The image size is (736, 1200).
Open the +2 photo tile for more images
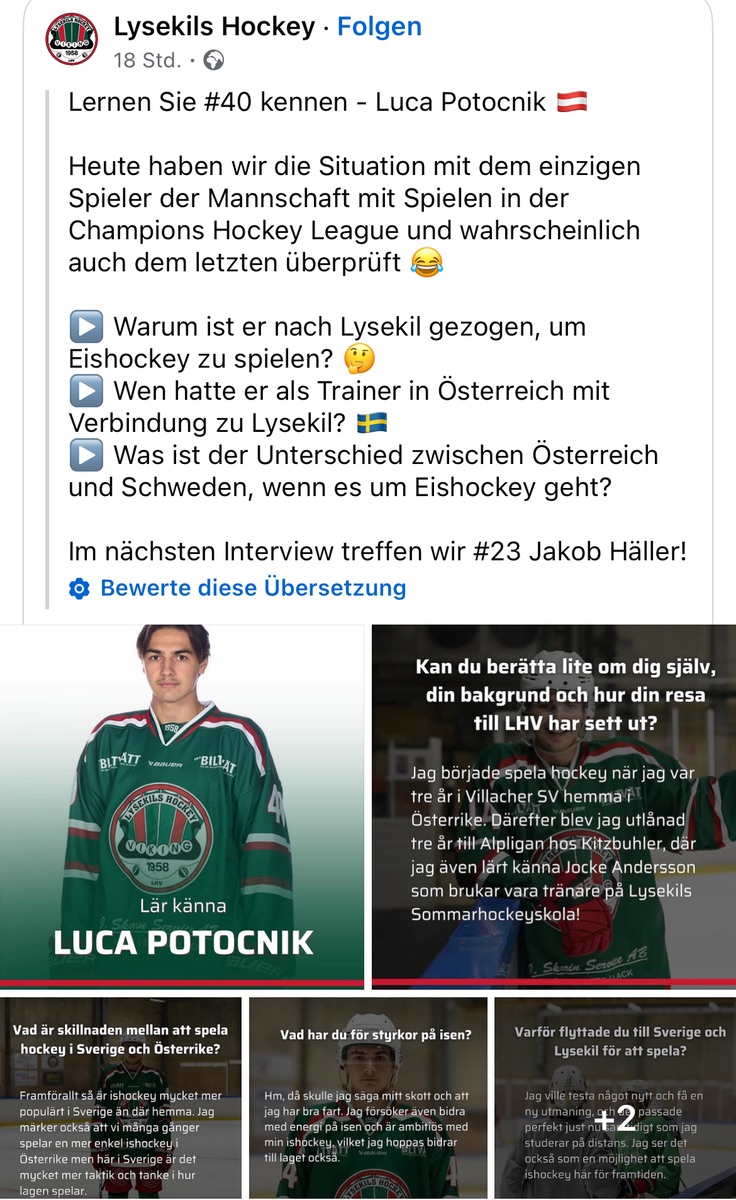614,1097
